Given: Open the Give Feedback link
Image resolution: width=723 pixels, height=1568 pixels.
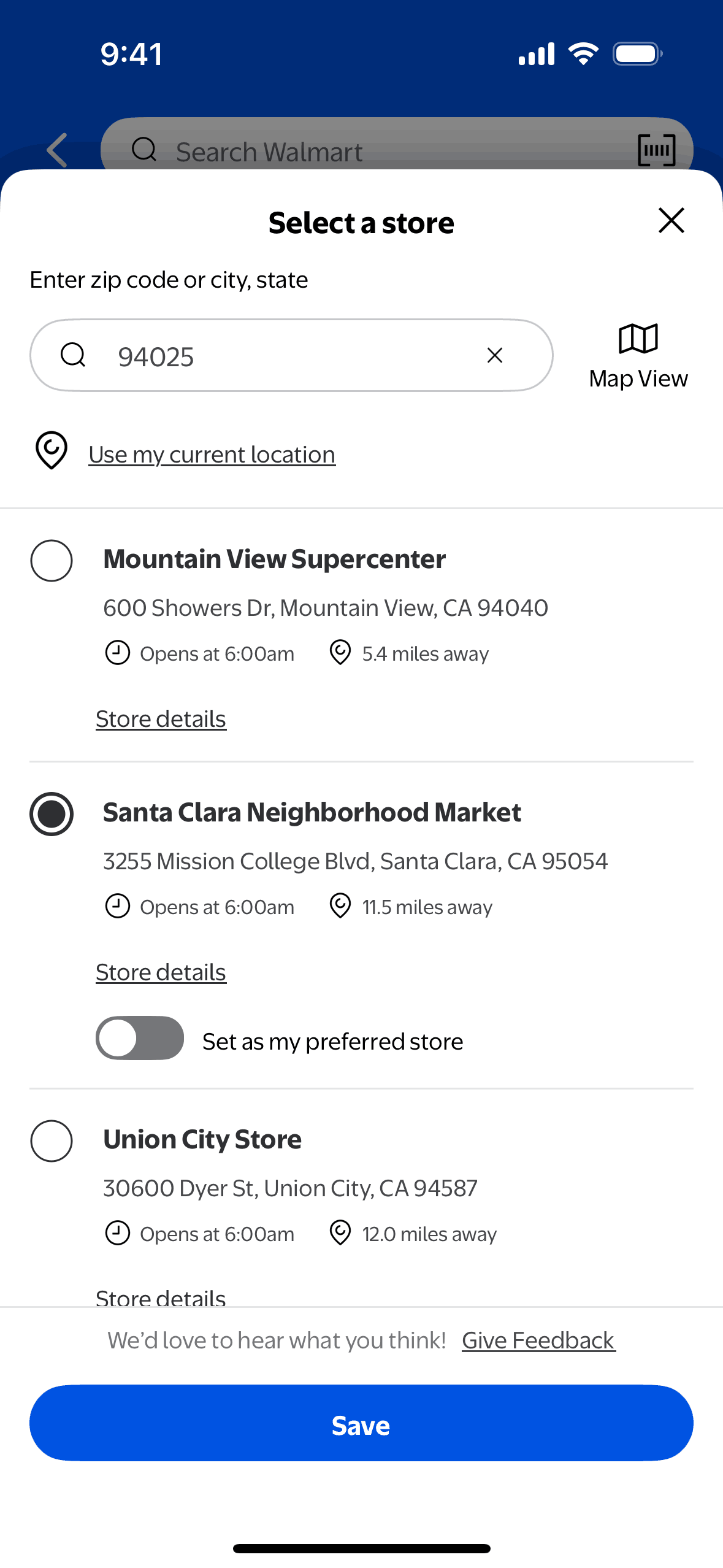Looking at the screenshot, I should [538, 1340].
